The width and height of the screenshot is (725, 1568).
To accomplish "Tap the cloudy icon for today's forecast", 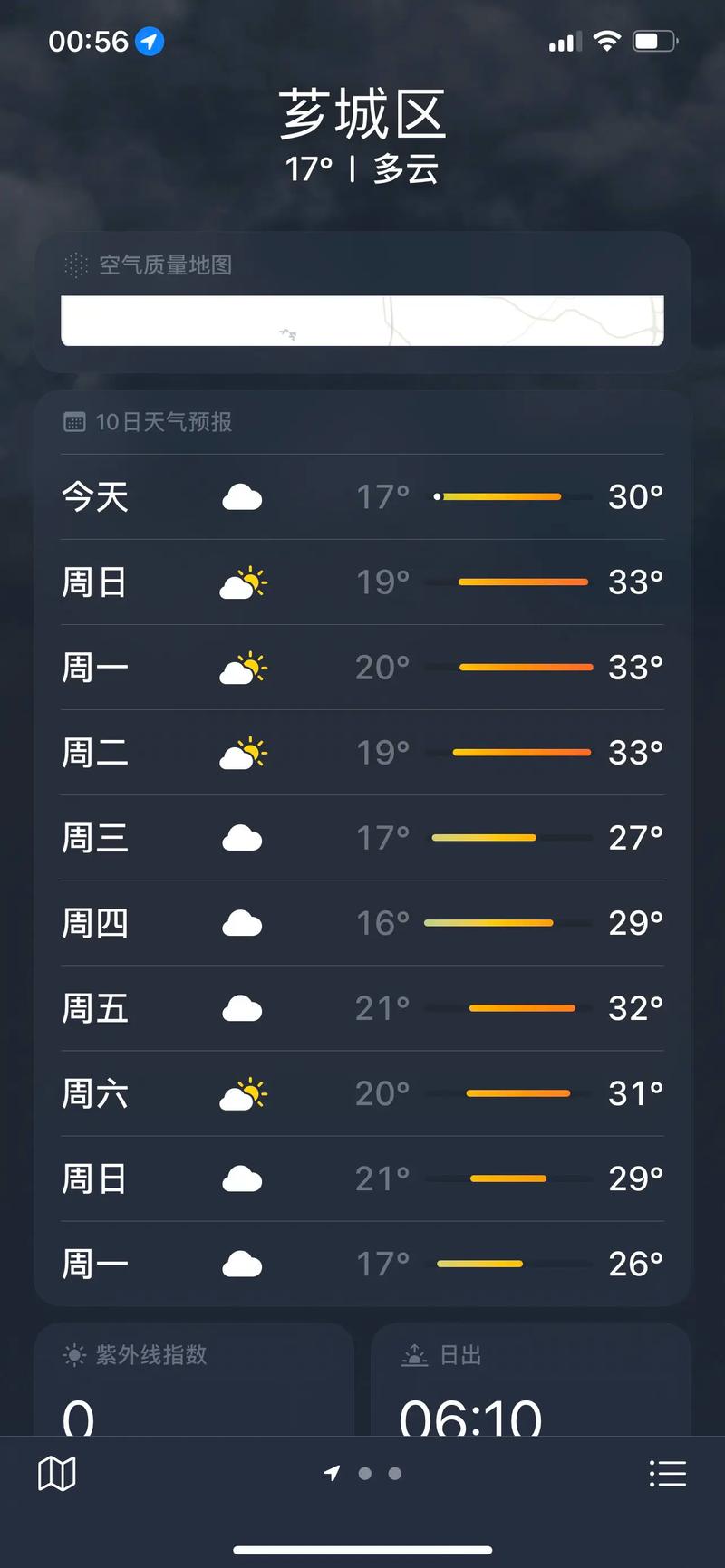I will coord(241,496).
